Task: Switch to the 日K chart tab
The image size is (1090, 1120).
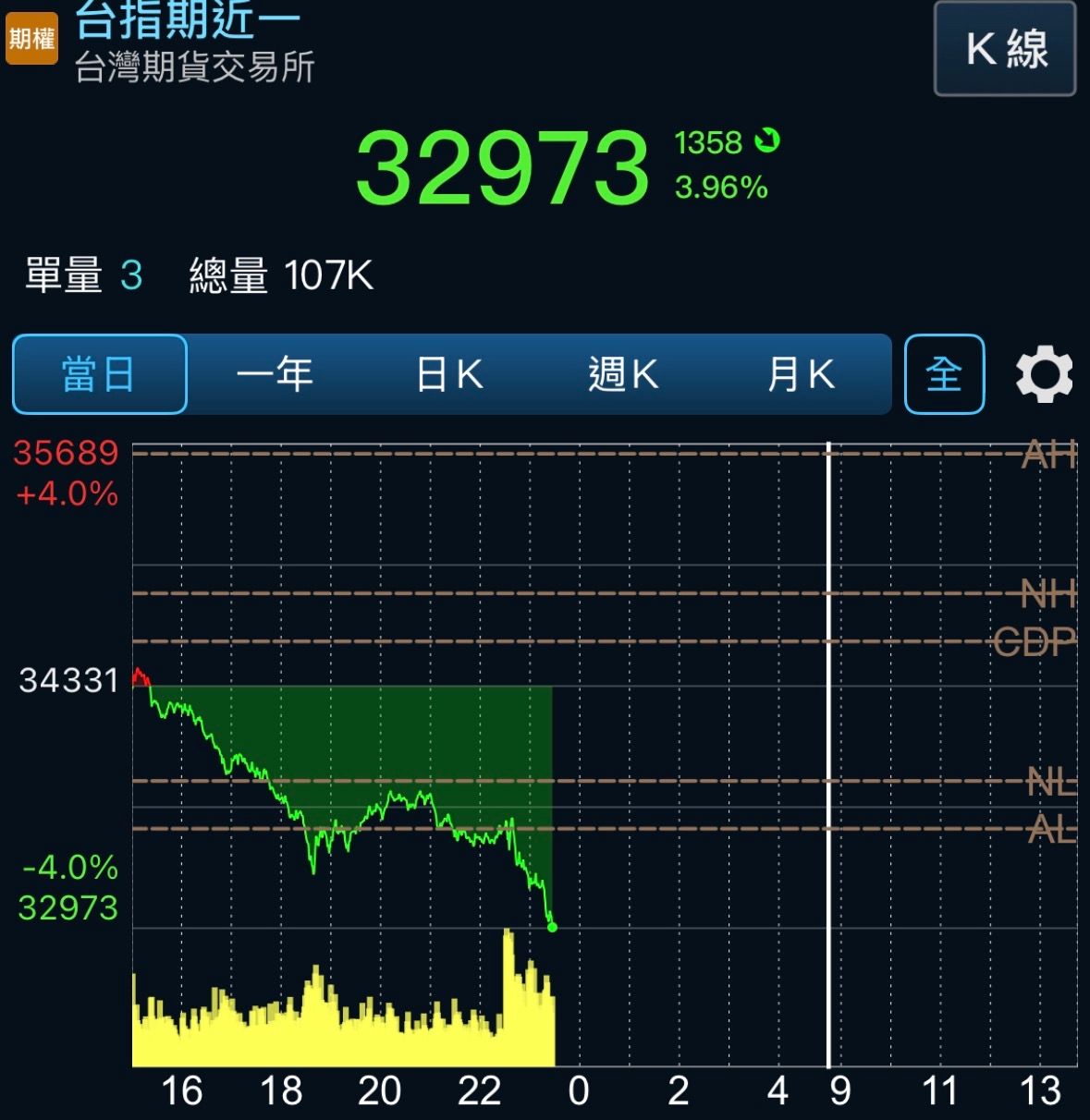Action: (x=449, y=374)
